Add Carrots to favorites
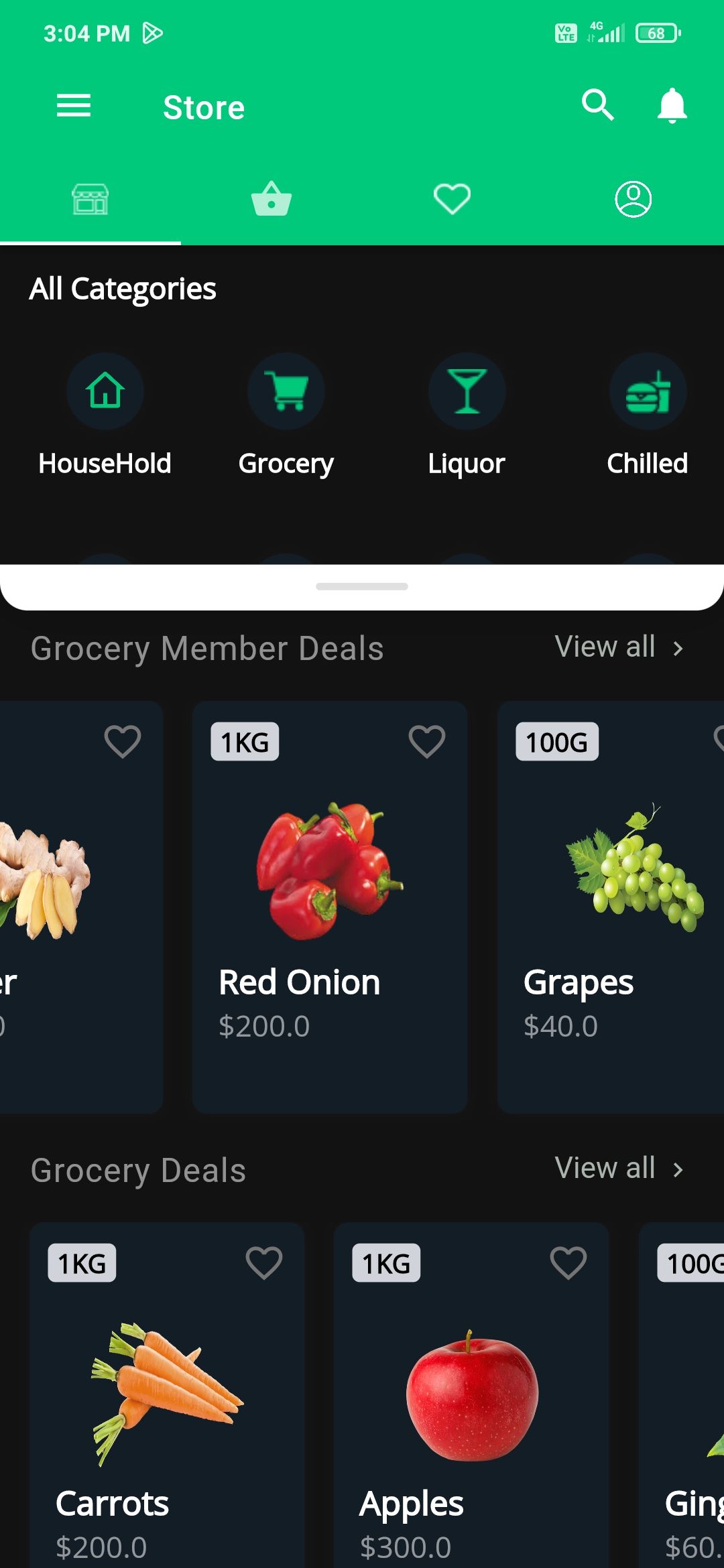Image resolution: width=724 pixels, height=1568 pixels. pos(264,1263)
